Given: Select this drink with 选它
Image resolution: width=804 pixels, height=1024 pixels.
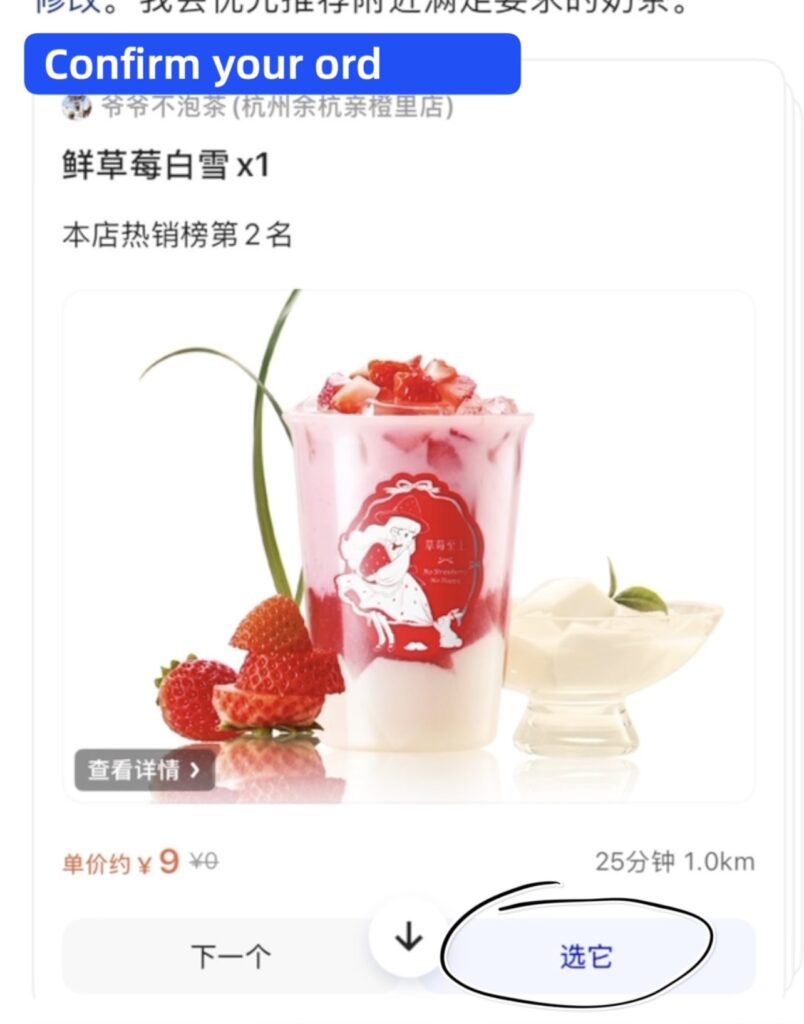Looking at the screenshot, I should [586, 956].
